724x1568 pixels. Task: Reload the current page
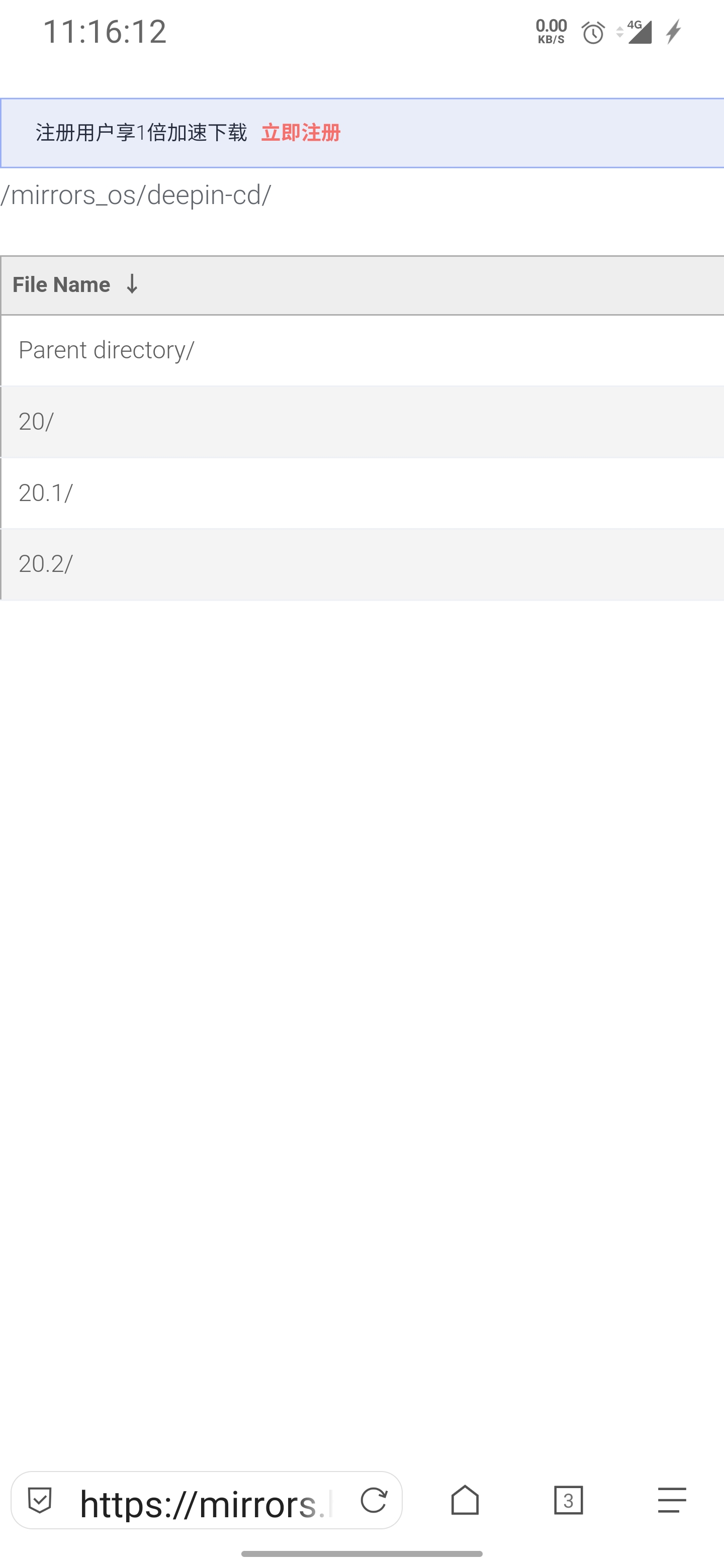[x=373, y=1501]
